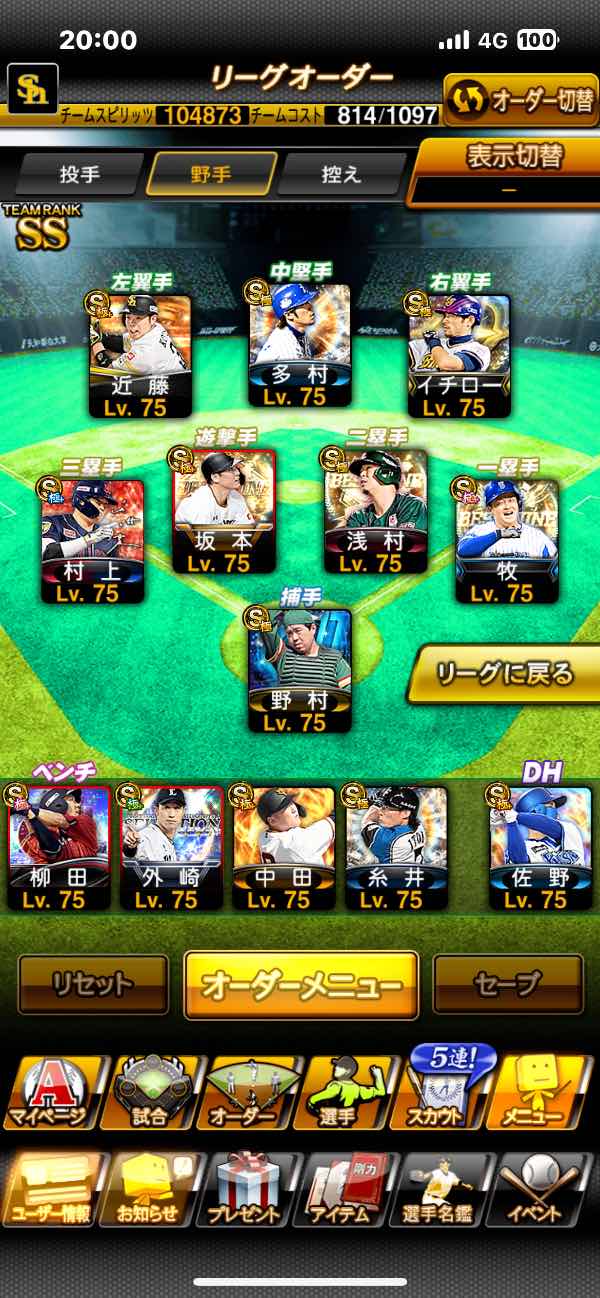
Task: Select bench player 柳田 card
Action: pos(59,847)
